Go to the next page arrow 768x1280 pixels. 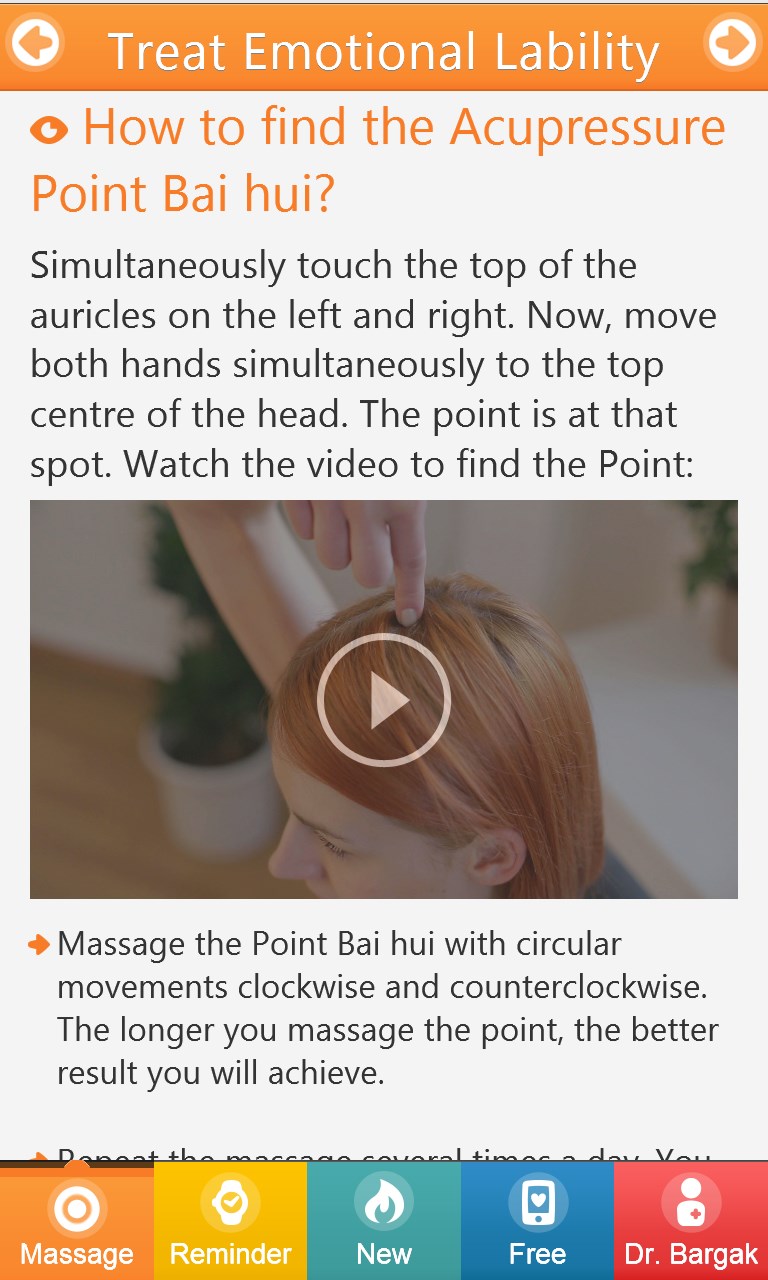(733, 43)
